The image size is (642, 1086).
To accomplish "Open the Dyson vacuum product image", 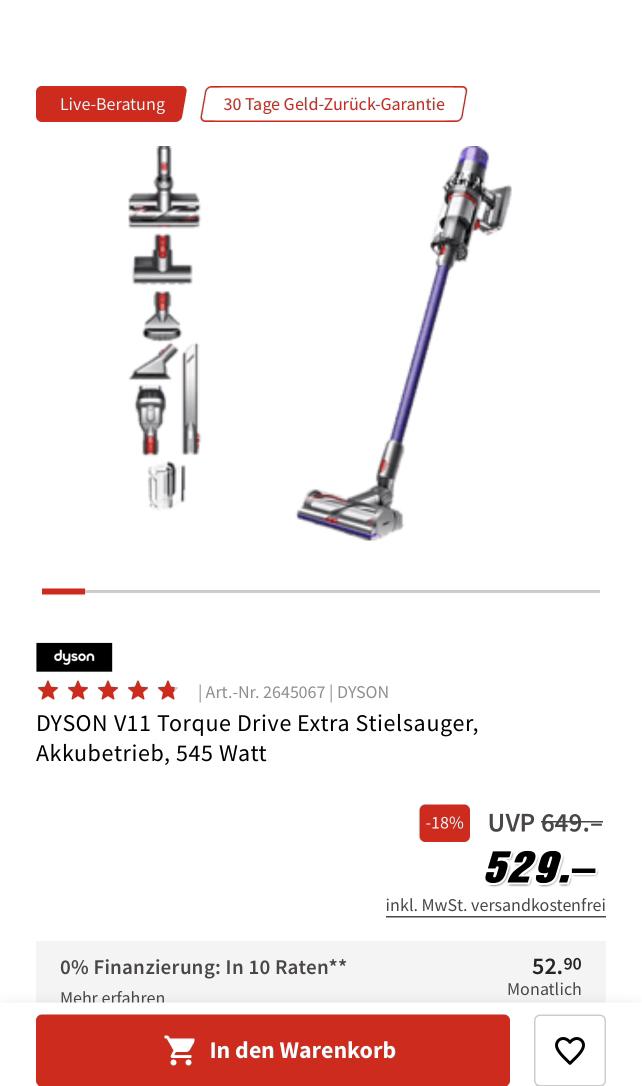I will [x=321, y=343].
